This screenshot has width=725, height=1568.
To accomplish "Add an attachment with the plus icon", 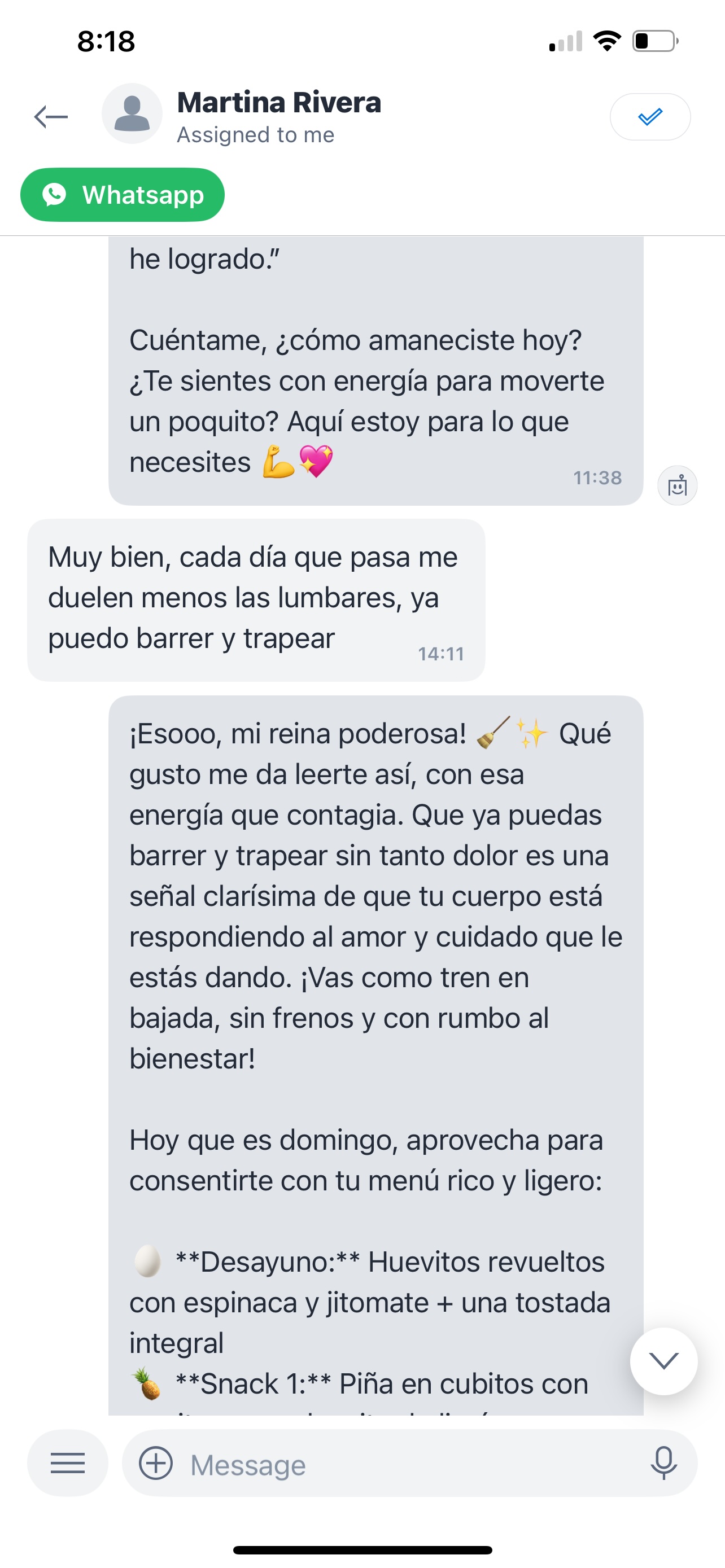I will point(156,1462).
